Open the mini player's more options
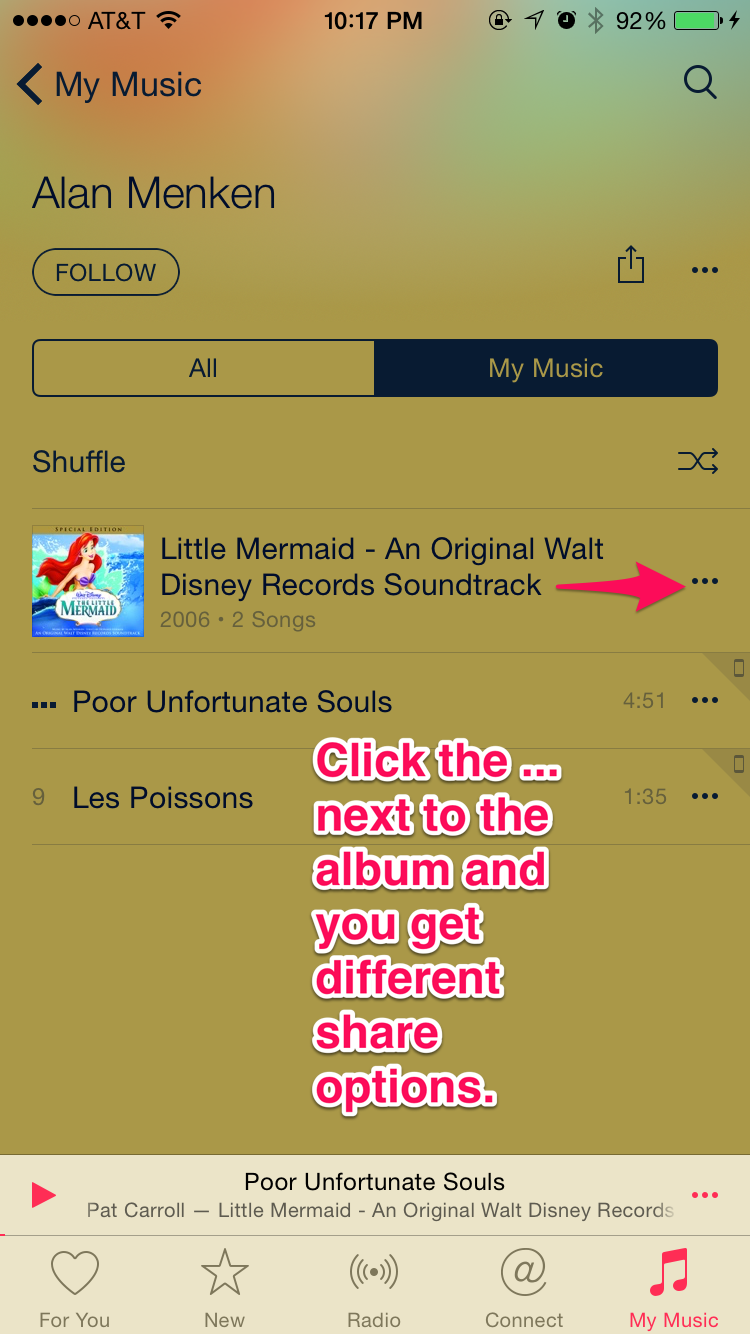The image size is (750, 1334). click(705, 1195)
